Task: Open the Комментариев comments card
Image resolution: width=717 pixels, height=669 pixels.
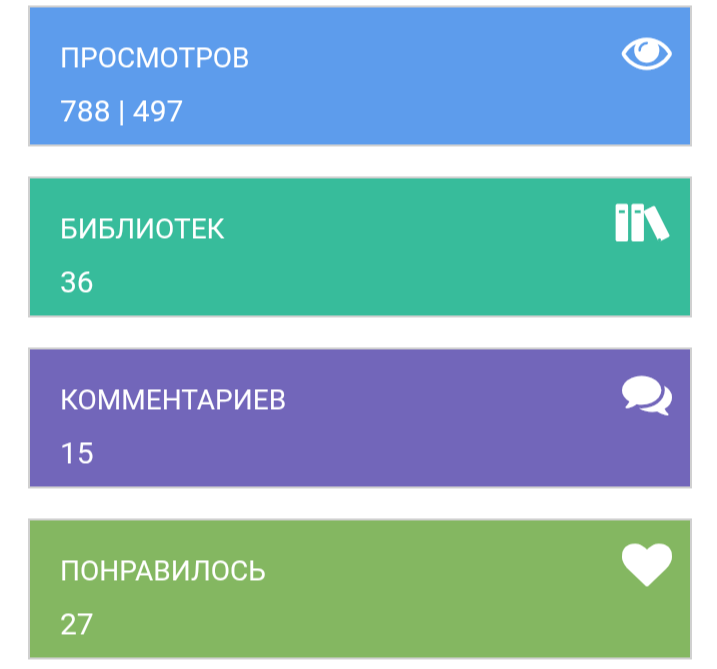Action: [x=360, y=418]
